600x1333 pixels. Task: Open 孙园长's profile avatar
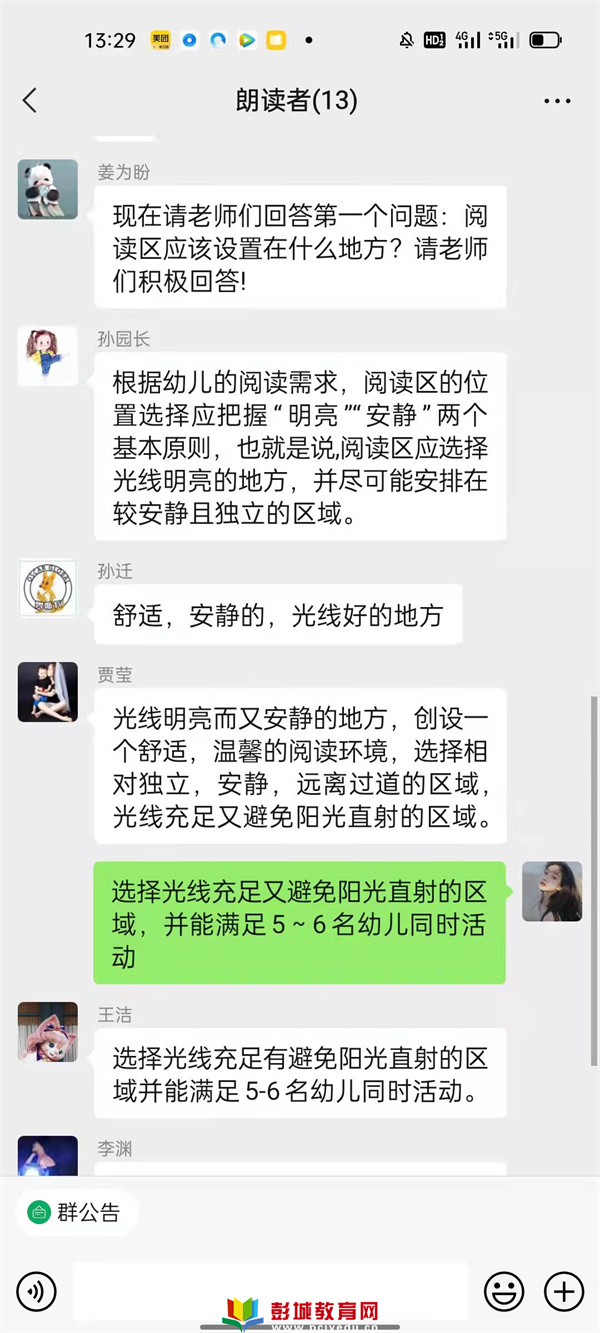(48, 356)
